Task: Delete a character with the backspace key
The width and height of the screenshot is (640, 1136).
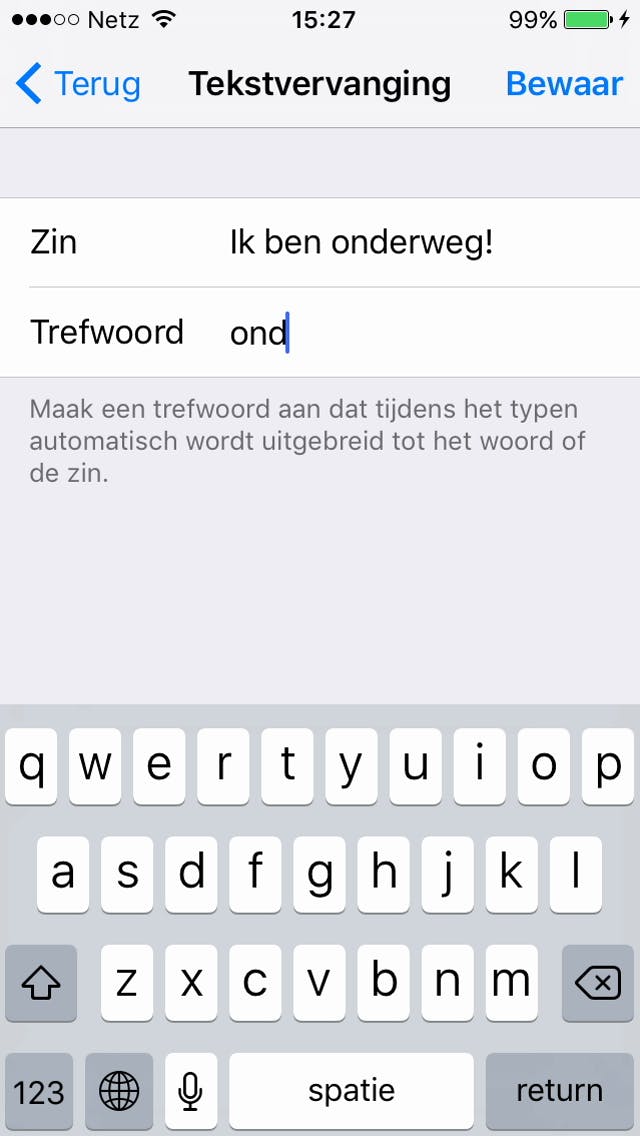Action: pos(598,984)
